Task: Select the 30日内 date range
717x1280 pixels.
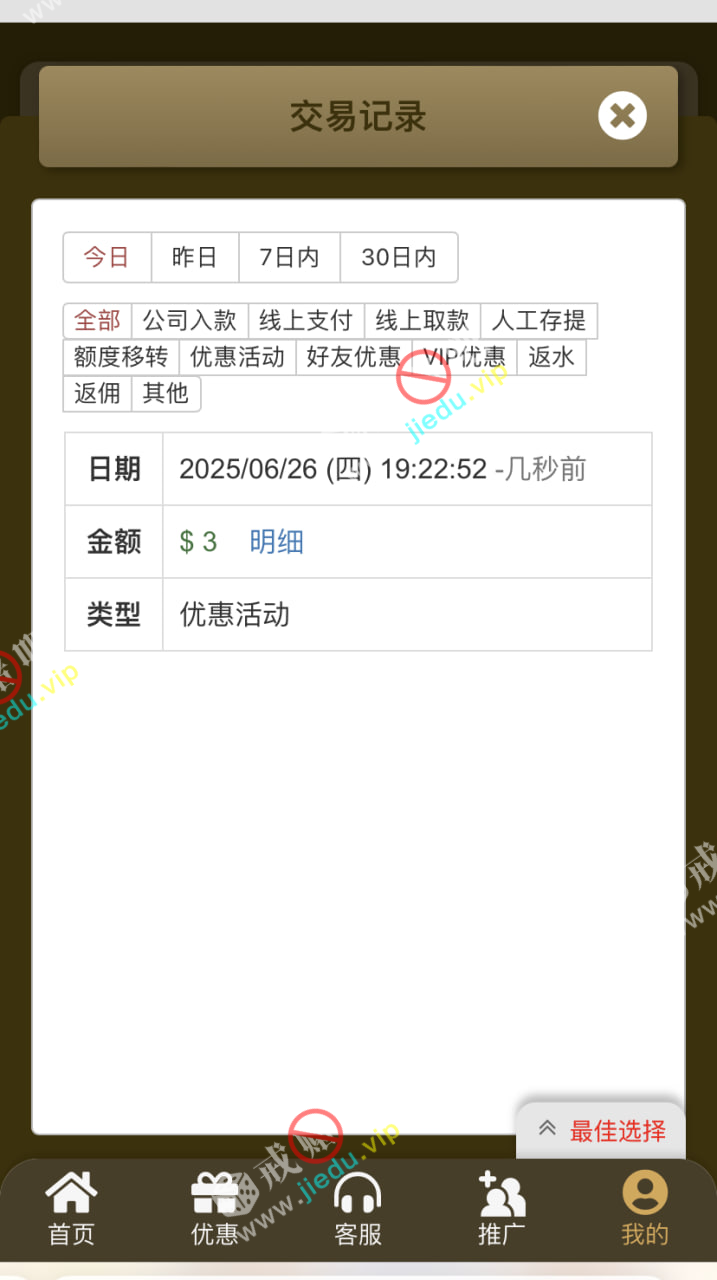Action: click(398, 257)
